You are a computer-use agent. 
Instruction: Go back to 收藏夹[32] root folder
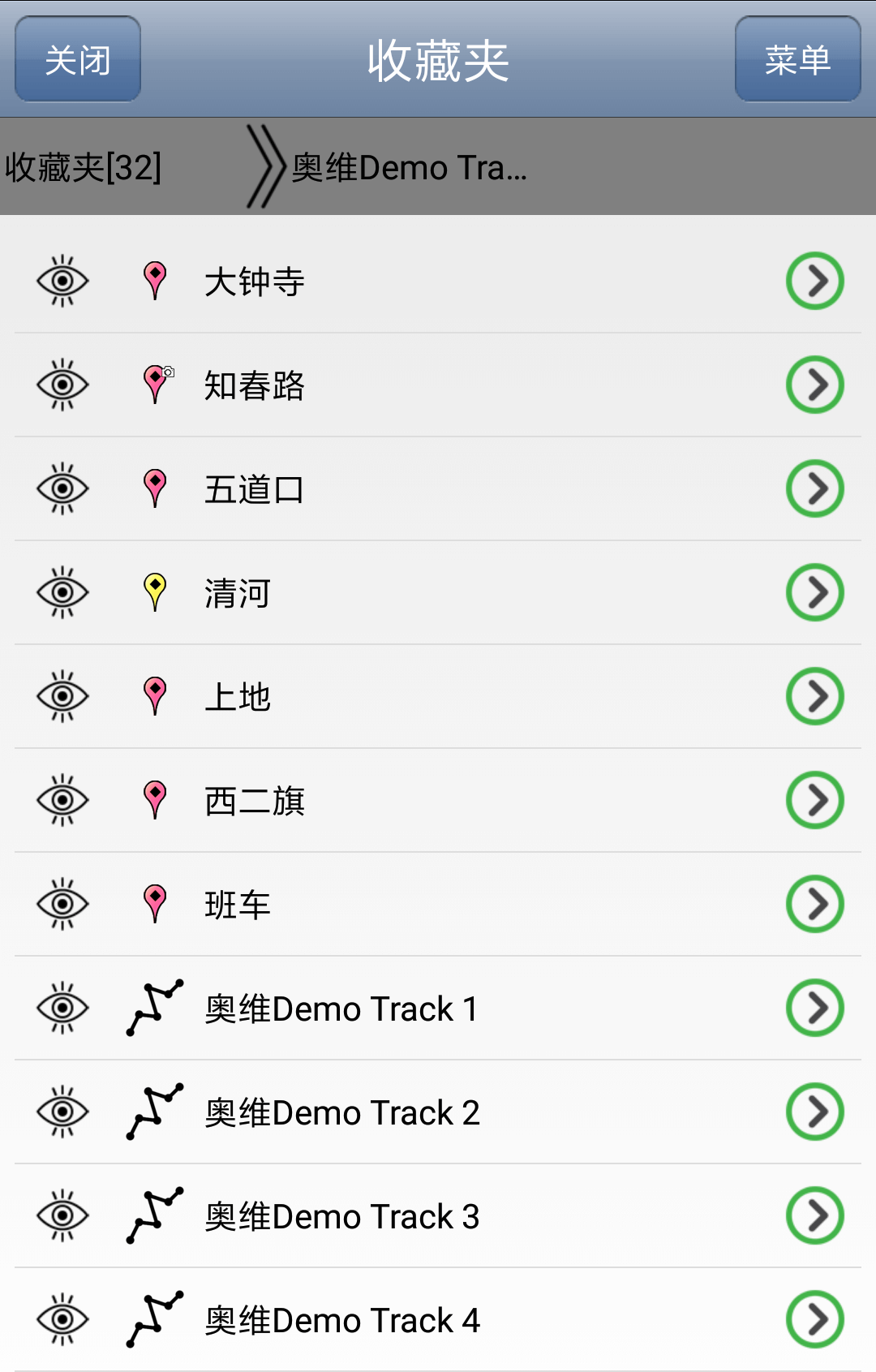84,167
